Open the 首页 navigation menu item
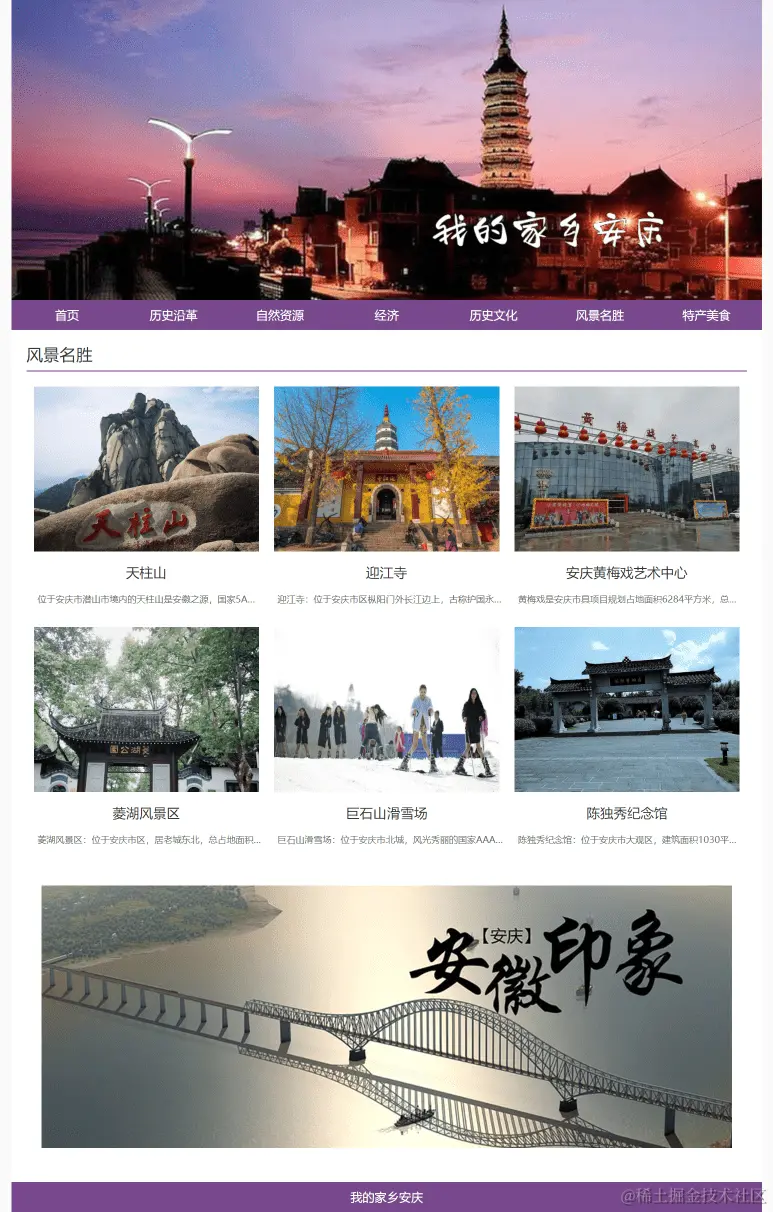 coord(66,315)
